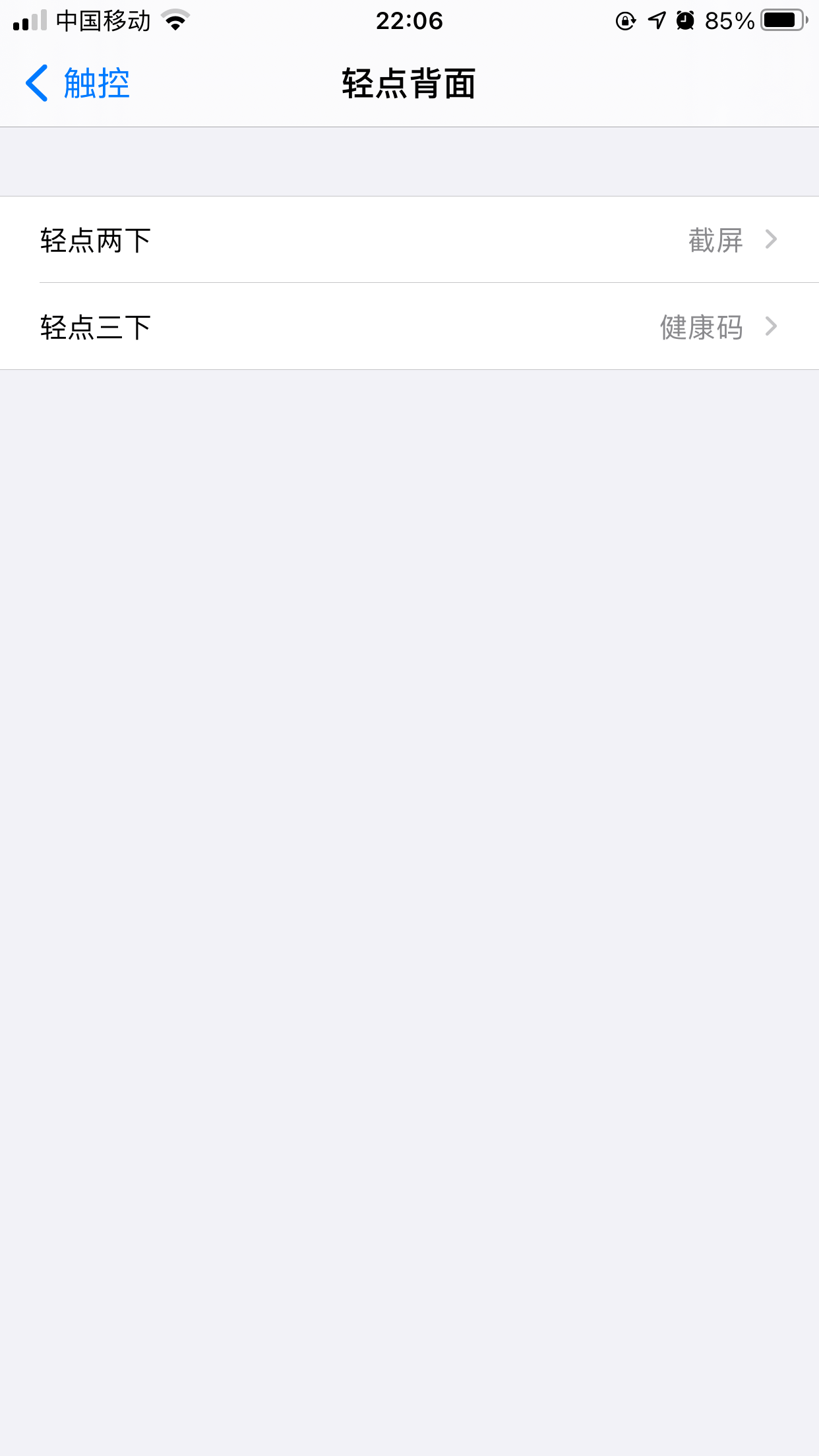Tap the 轻点背面 title text
Screen dimensions: 819x1456
pyautogui.click(x=409, y=83)
